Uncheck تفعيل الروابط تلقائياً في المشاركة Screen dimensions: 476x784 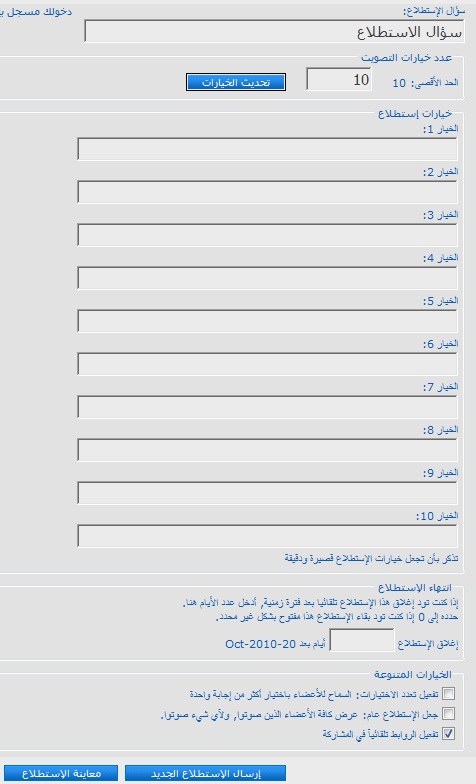(x=448, y=734)
